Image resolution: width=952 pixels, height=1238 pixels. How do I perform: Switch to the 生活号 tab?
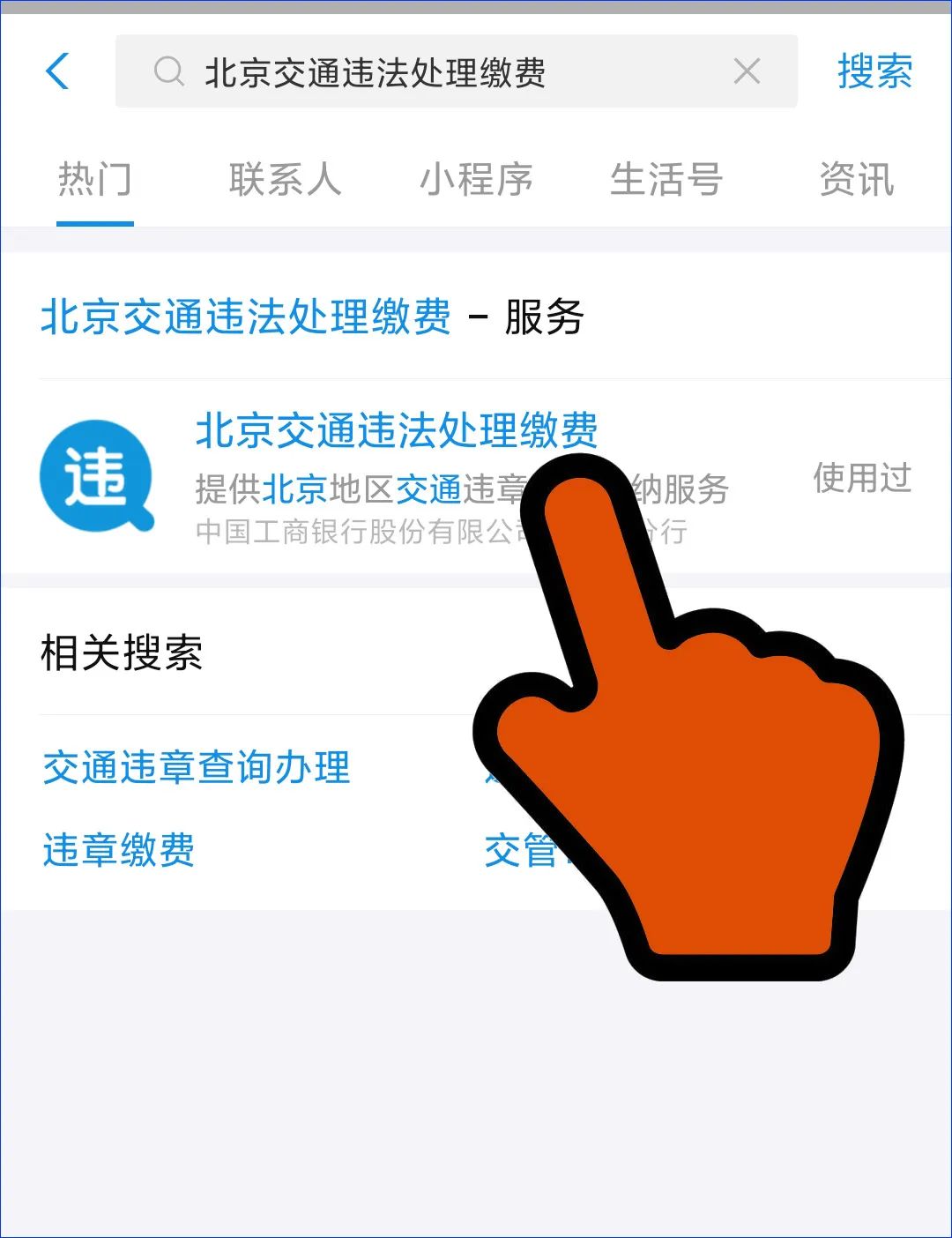pos(666,180)
